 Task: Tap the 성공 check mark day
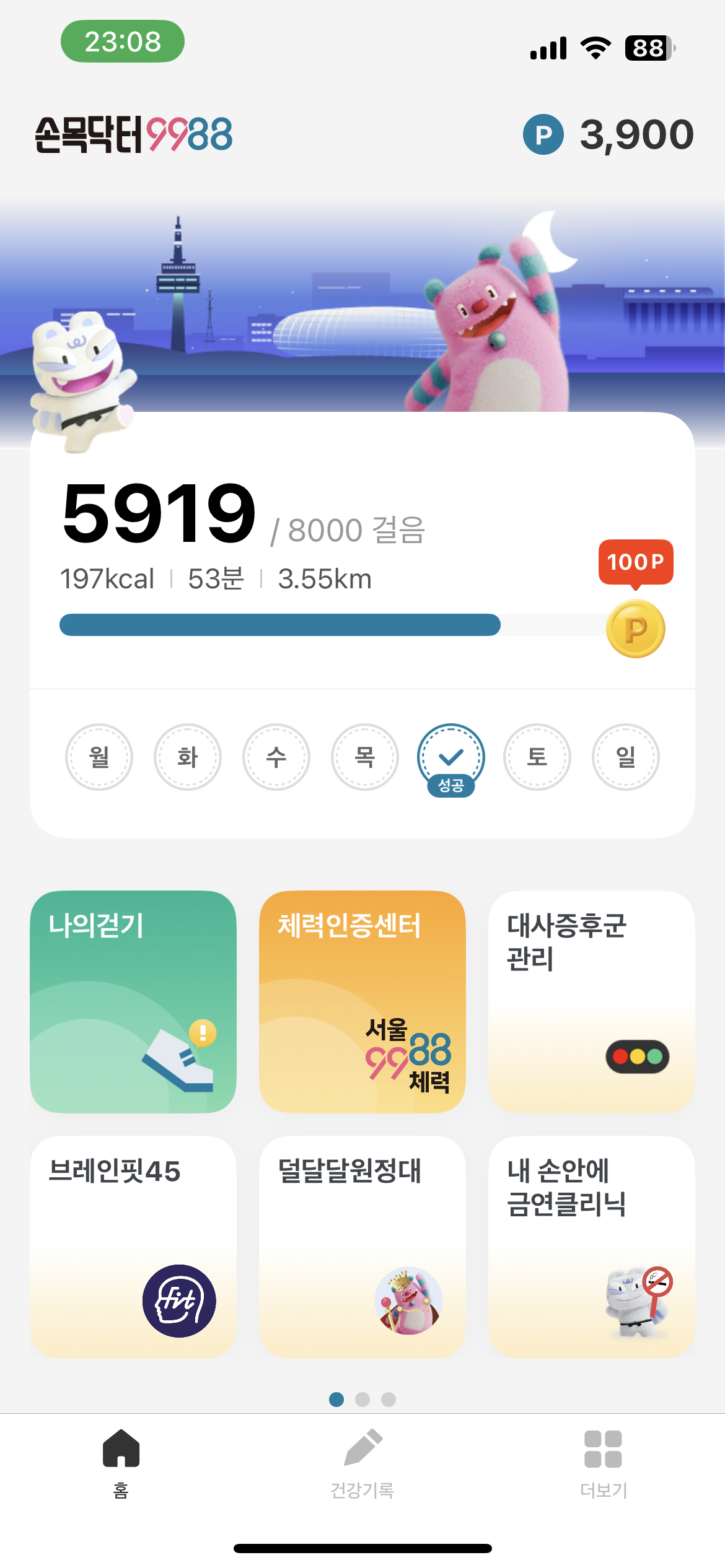pyautogui.click(x=450, y=757)
